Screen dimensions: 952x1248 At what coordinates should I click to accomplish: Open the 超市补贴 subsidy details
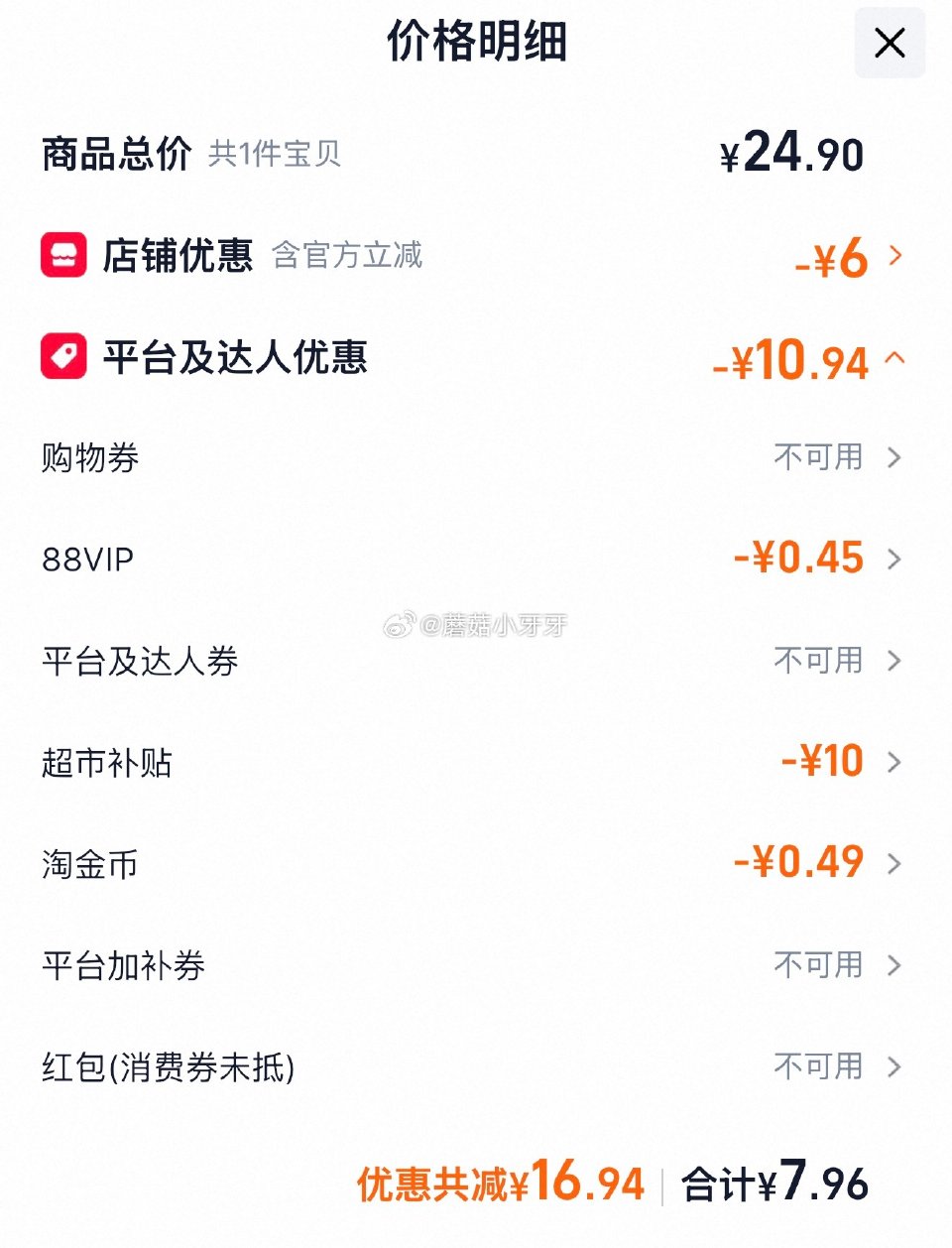894,761
